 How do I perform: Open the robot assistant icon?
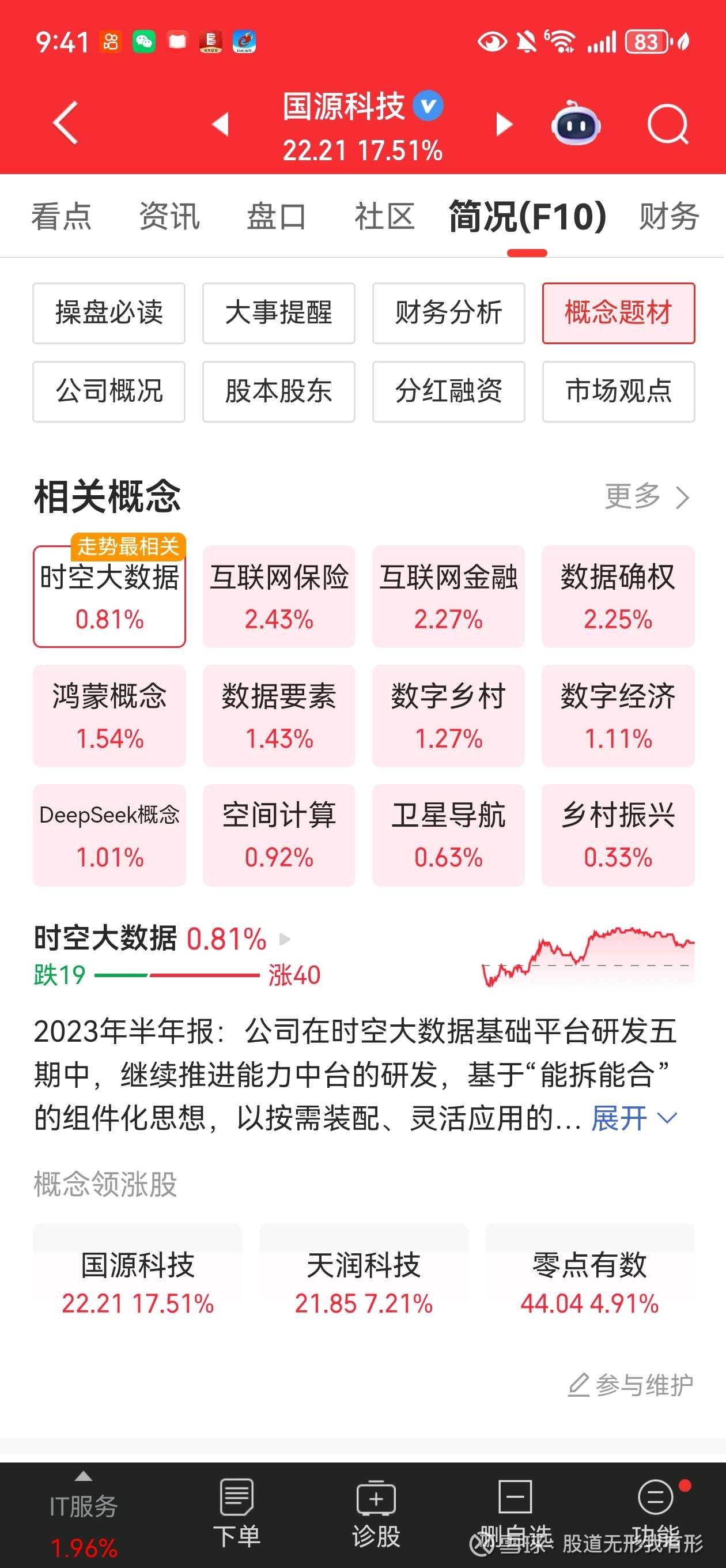(576, 122)
